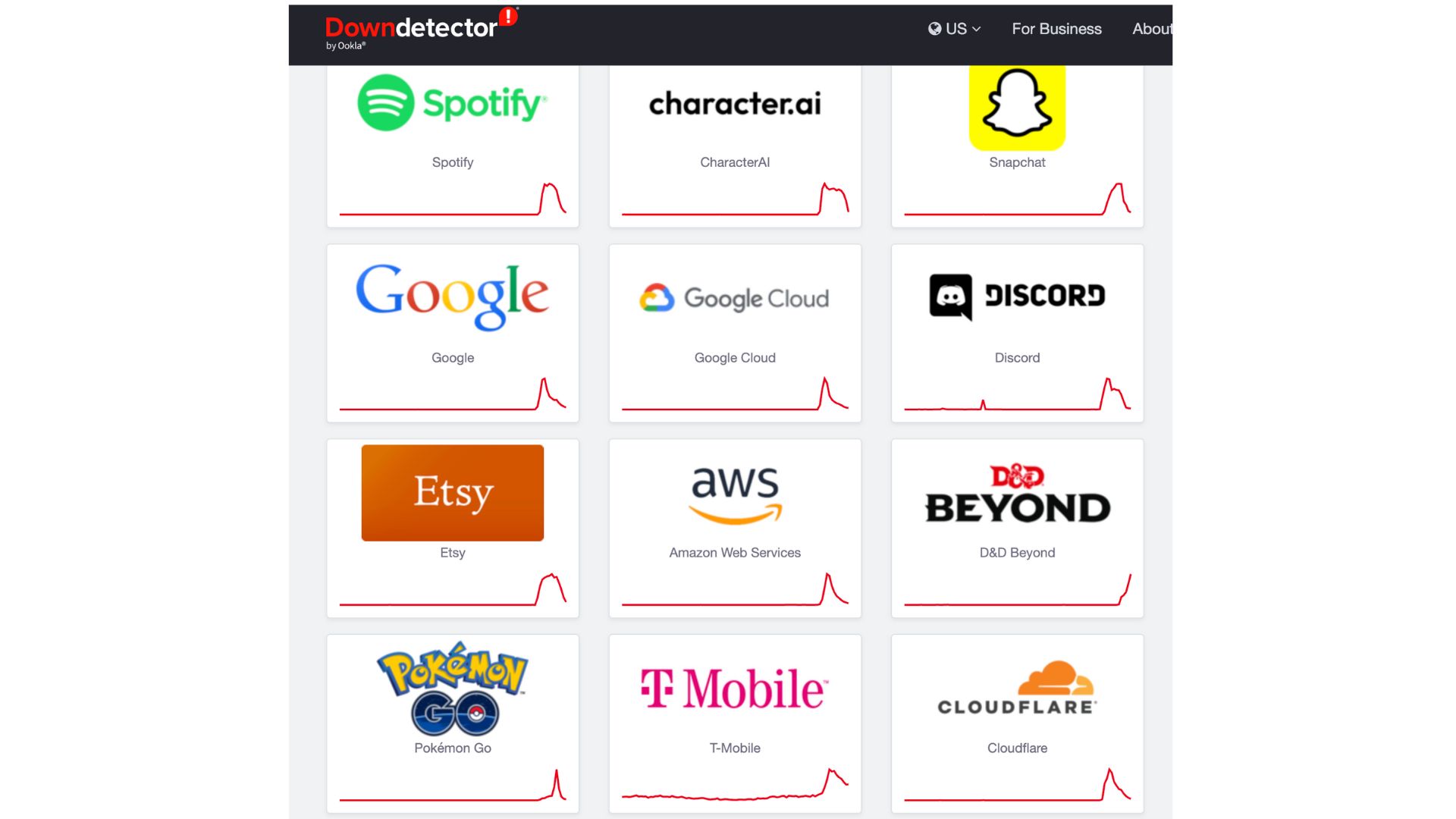Open the For Business link
The image size is (1456, 819).
coord(1056,29)
